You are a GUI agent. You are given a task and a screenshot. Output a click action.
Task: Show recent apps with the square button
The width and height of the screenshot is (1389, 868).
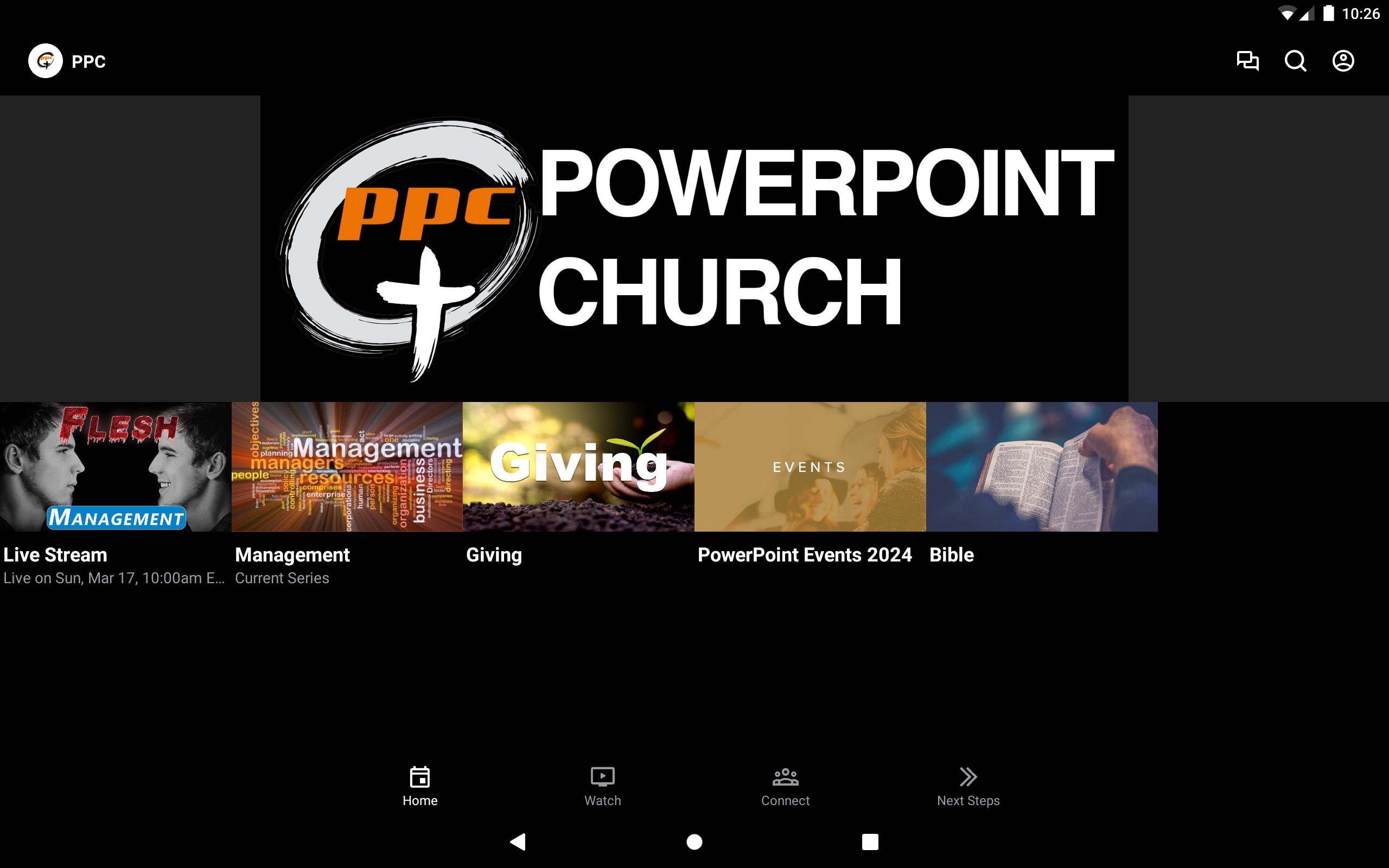point(870,841)
